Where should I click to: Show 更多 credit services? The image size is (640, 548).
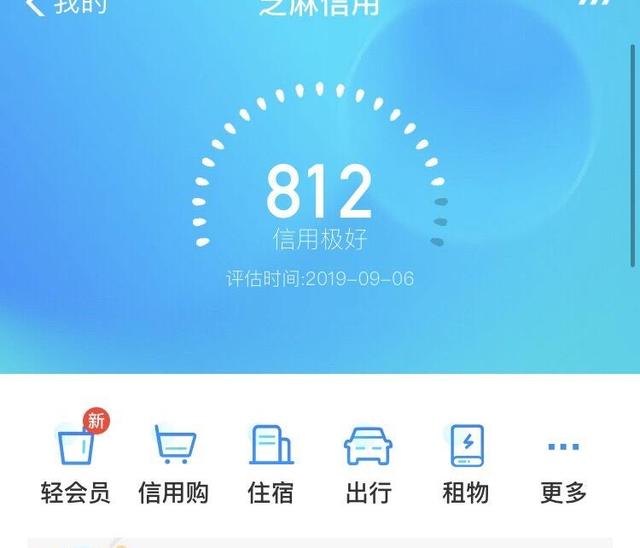(x=563, y=462)
